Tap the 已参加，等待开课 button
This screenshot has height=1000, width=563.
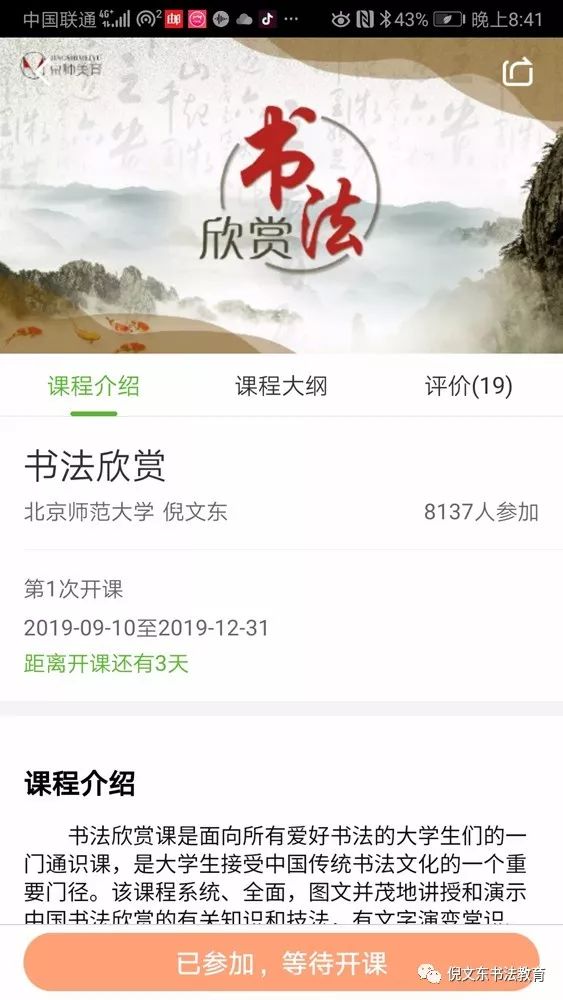point(281,963)
